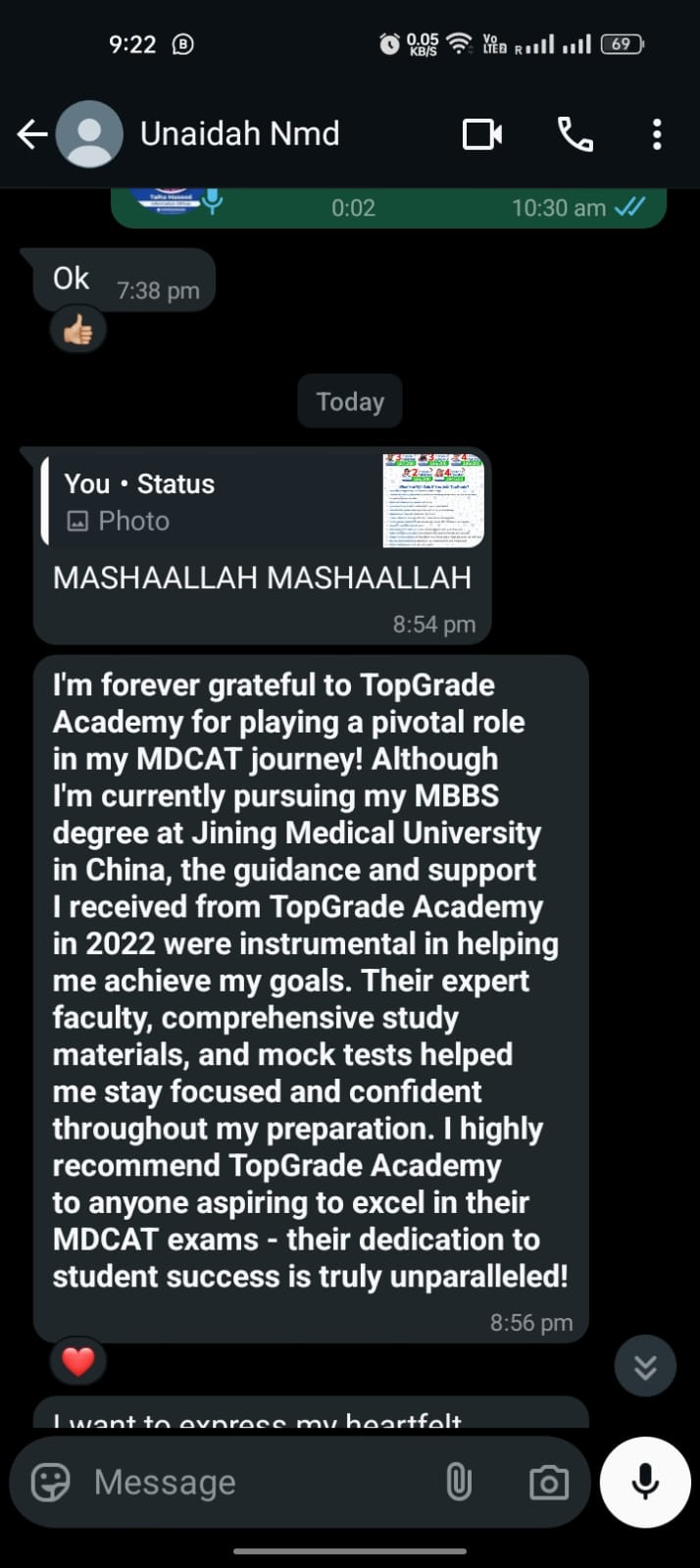
Task: Start a video call with Unaidah Nmd
Action: click(x=482, y=134)
